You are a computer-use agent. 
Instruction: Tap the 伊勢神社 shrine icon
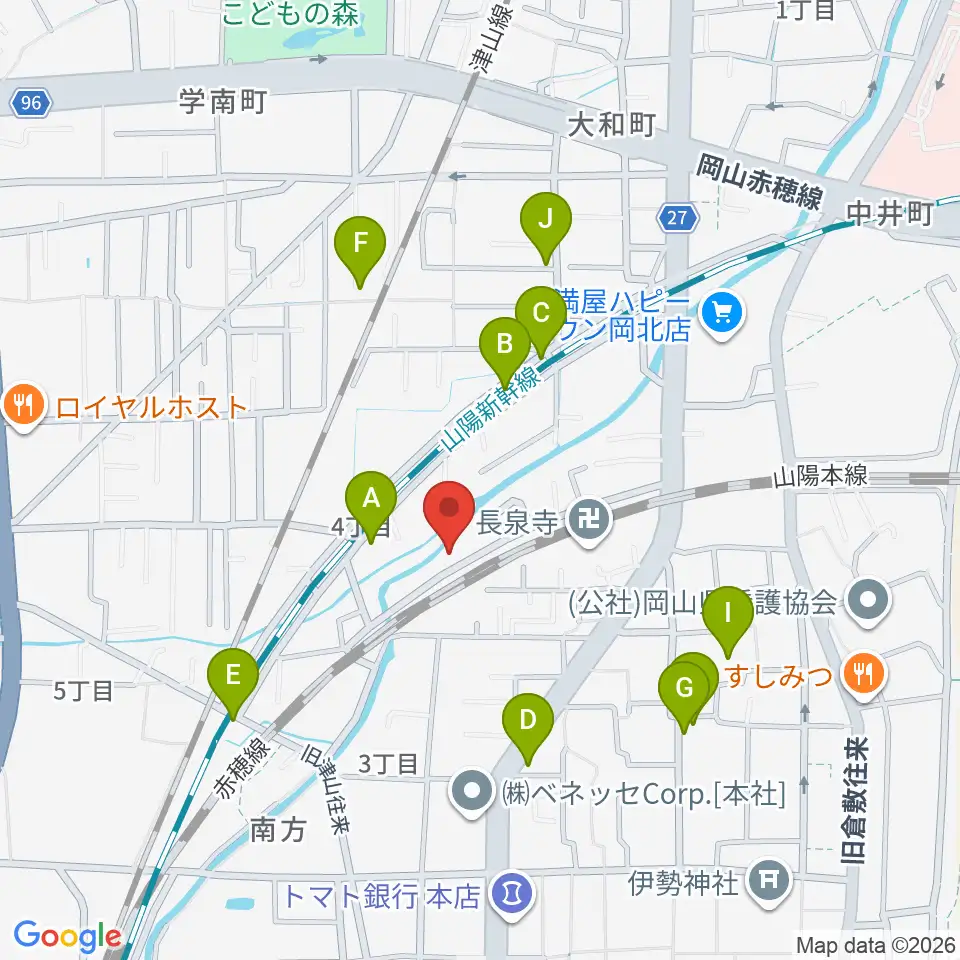pos(769,882)
